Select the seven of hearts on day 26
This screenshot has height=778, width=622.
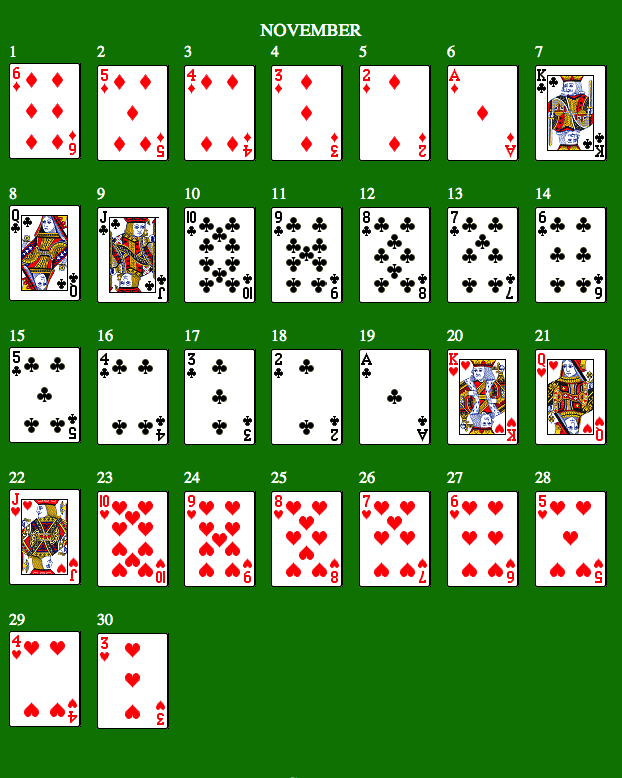(394, 538)
